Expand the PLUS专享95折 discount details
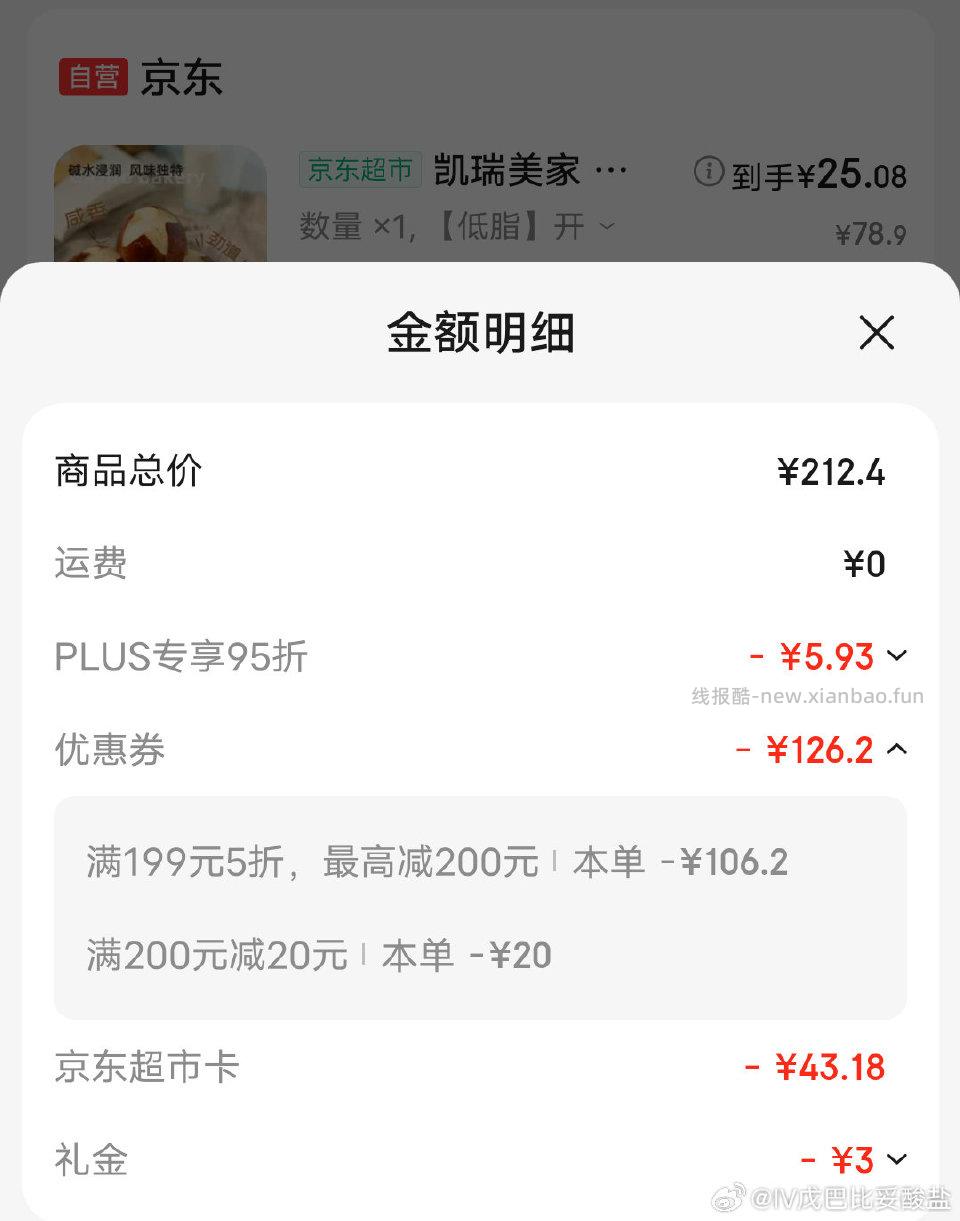This screenshot has height=1221, width=960. tap(898, 655)
